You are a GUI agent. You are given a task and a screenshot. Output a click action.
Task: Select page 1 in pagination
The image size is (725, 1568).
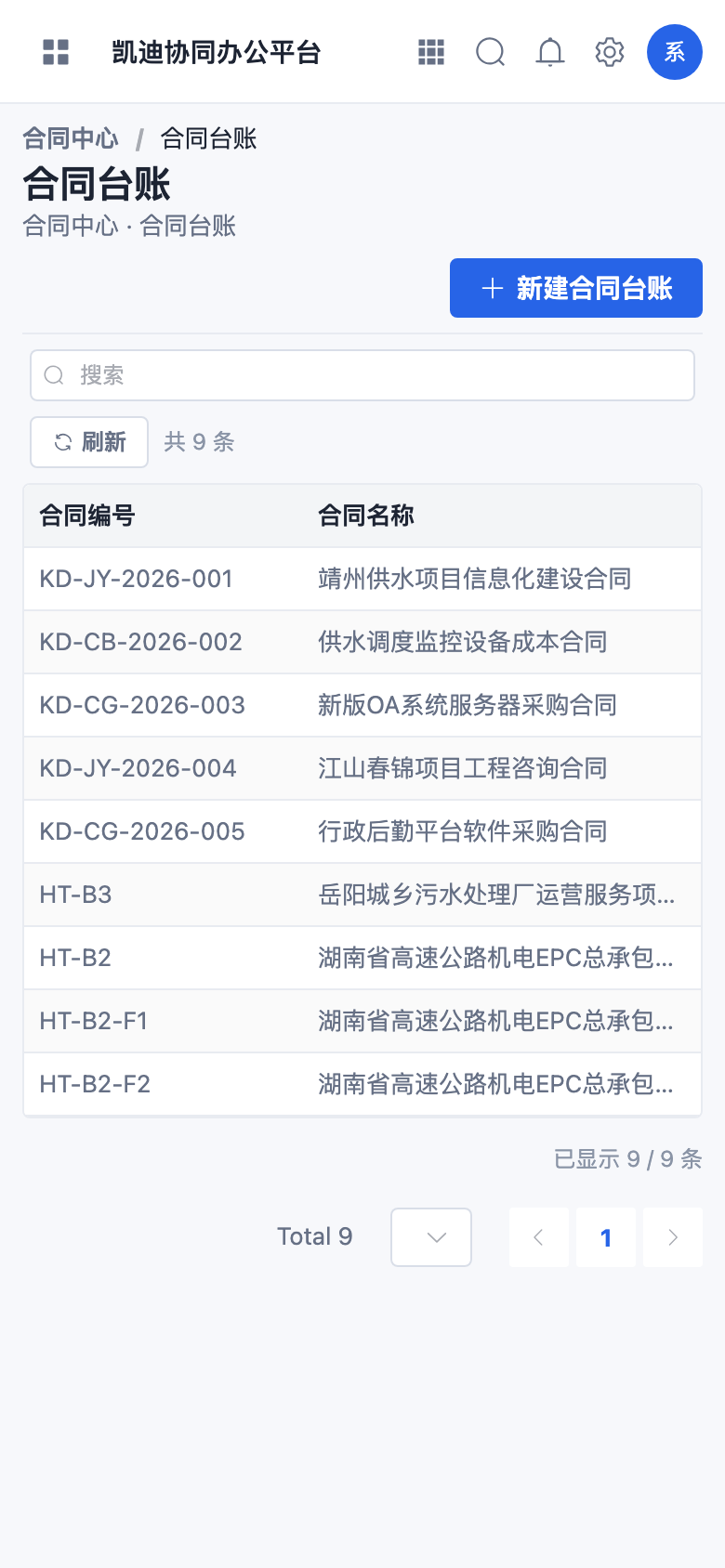click(x=606, y=1237)
